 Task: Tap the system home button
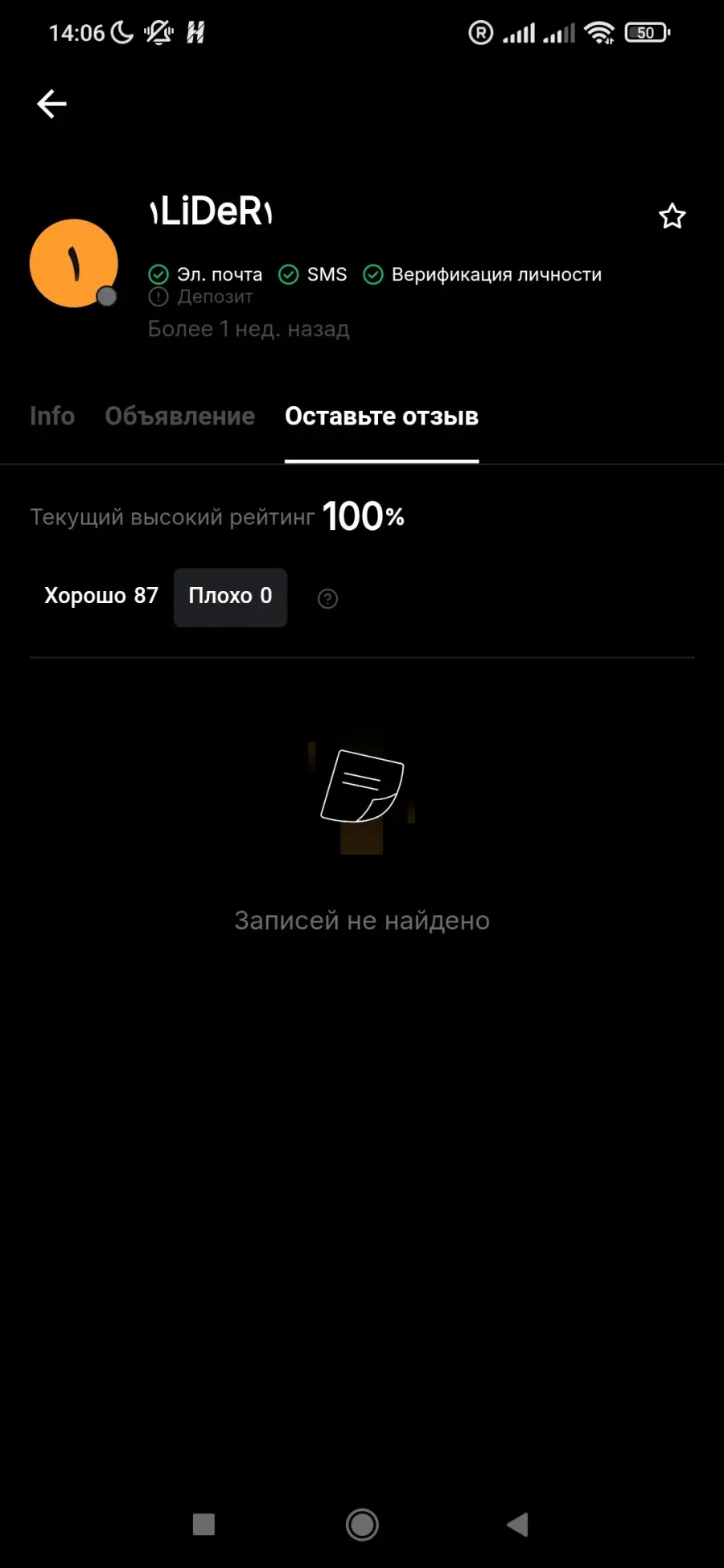[x=362, y=1524]
